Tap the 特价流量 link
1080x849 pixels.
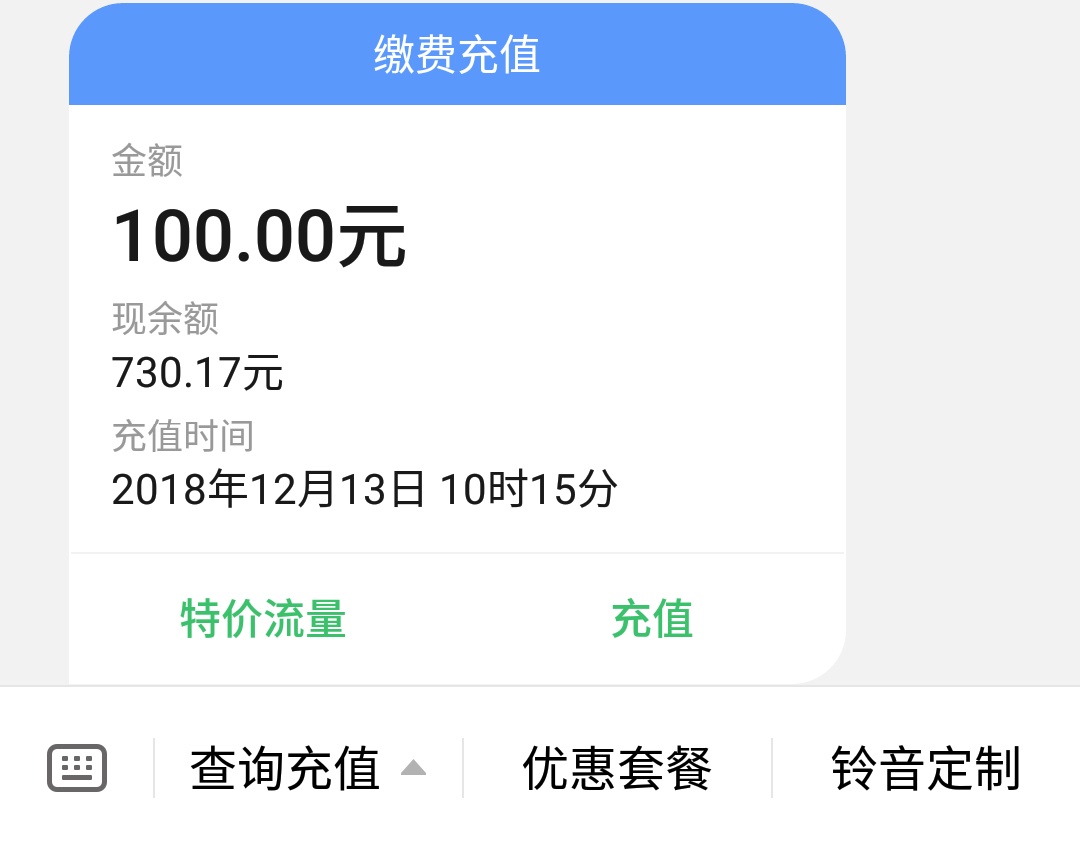[263, 619]
